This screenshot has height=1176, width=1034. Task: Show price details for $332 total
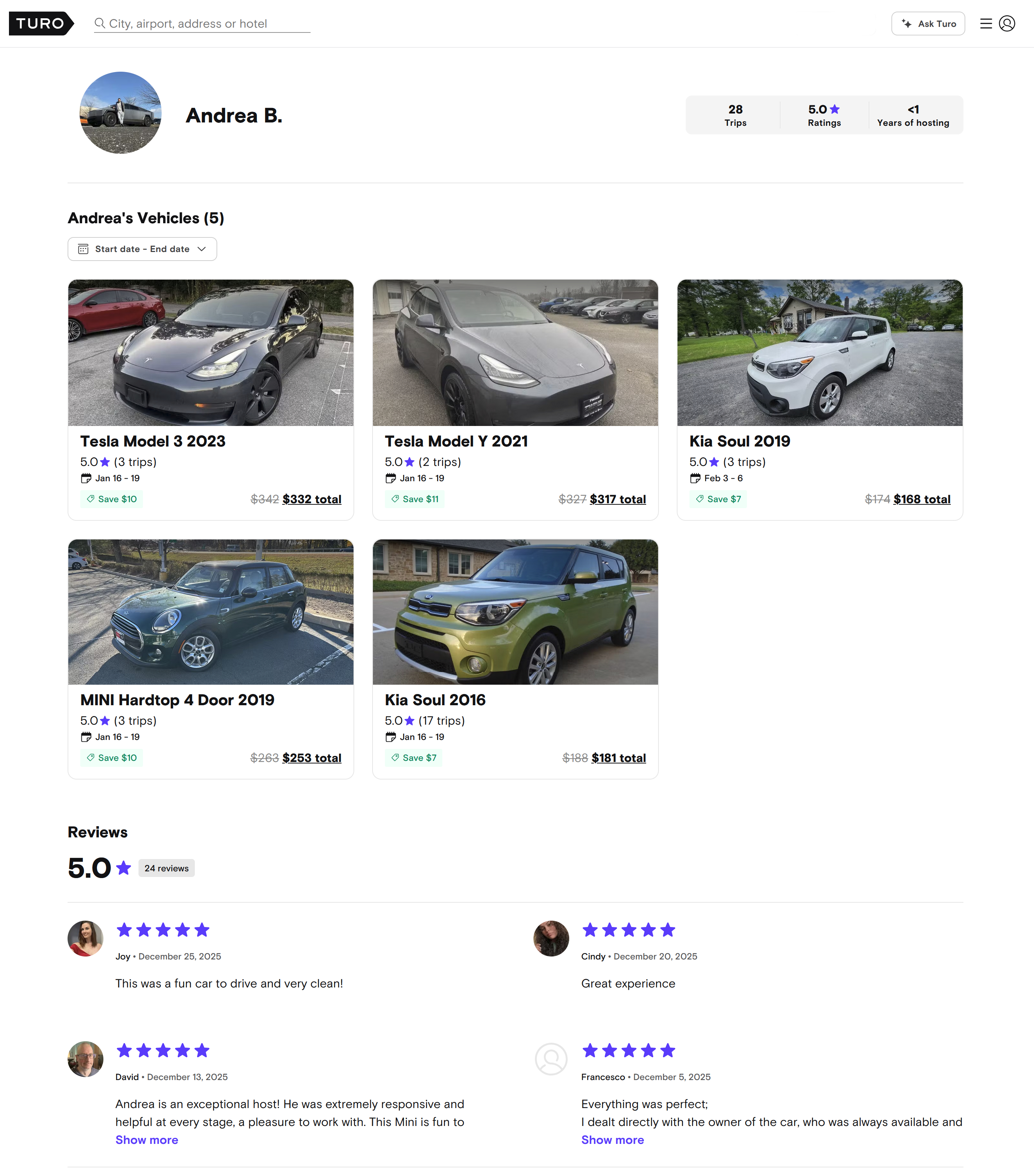coord(311,500)
